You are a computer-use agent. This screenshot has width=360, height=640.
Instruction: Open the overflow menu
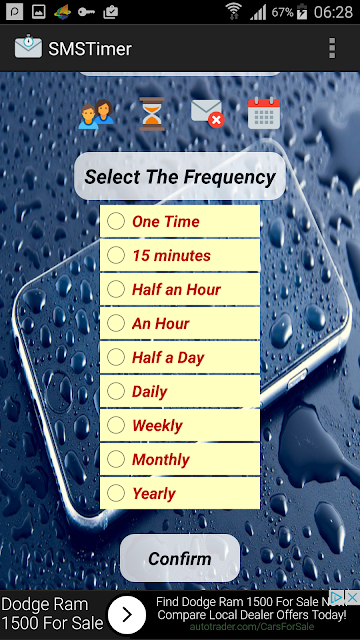click(332, 48)
